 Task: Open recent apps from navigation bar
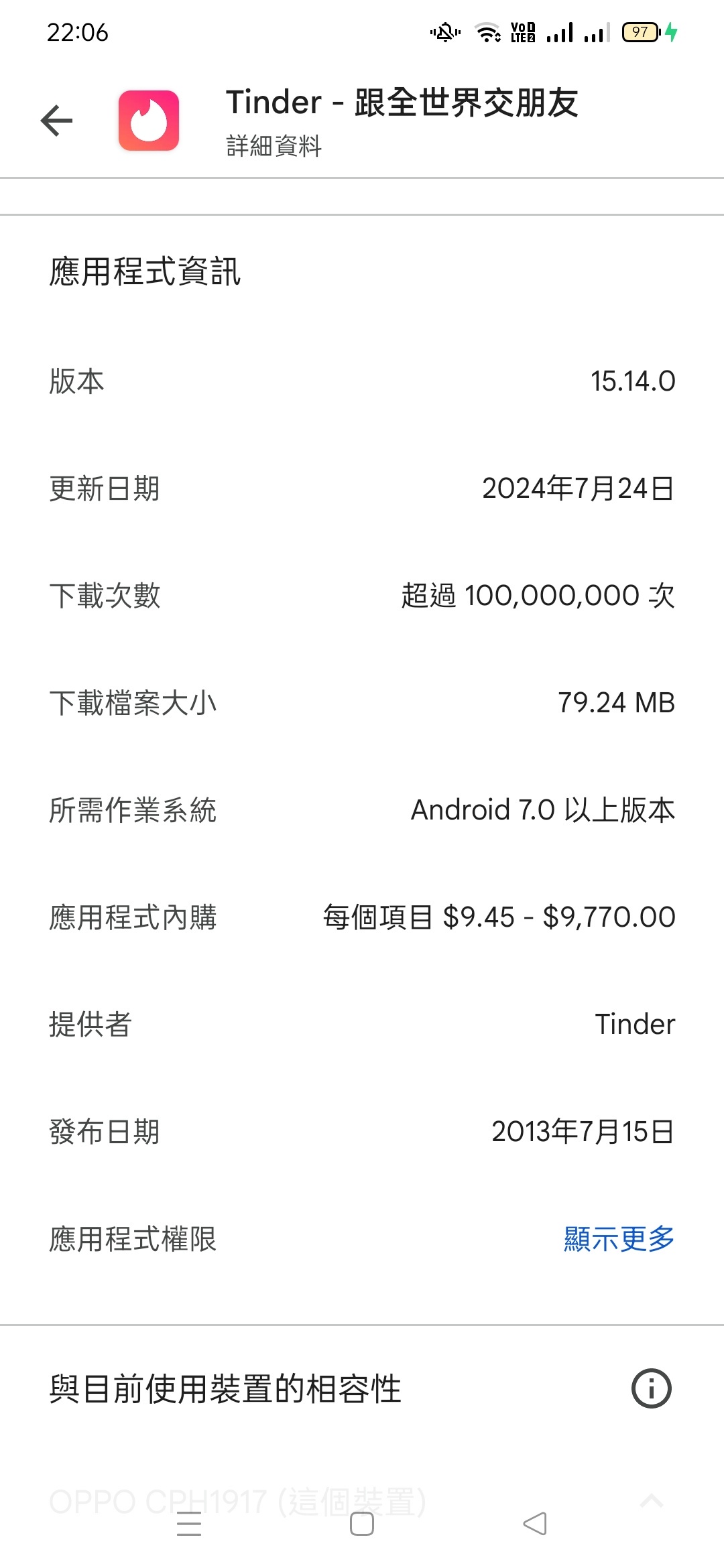coord(189,1524)
